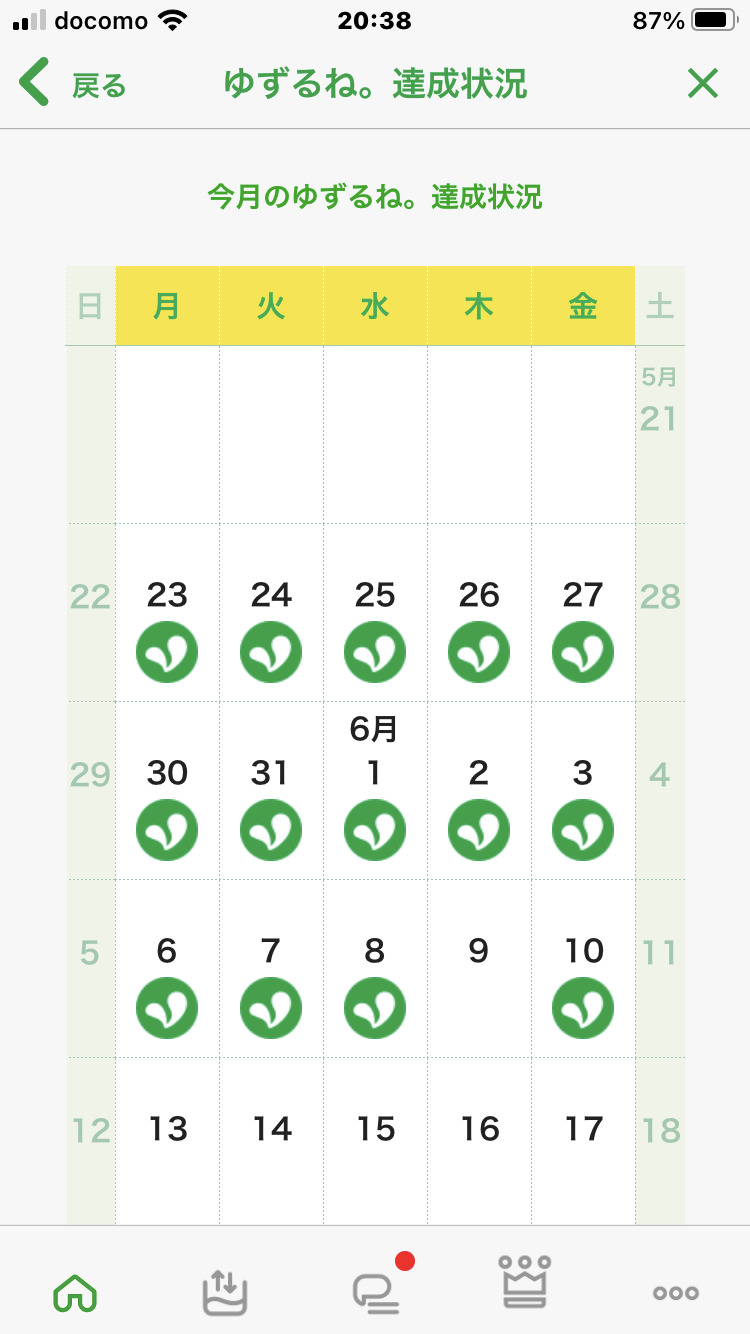
Task: Open the tray with arrows tab
Action: pyautogui.click(x=225, y=1292)
